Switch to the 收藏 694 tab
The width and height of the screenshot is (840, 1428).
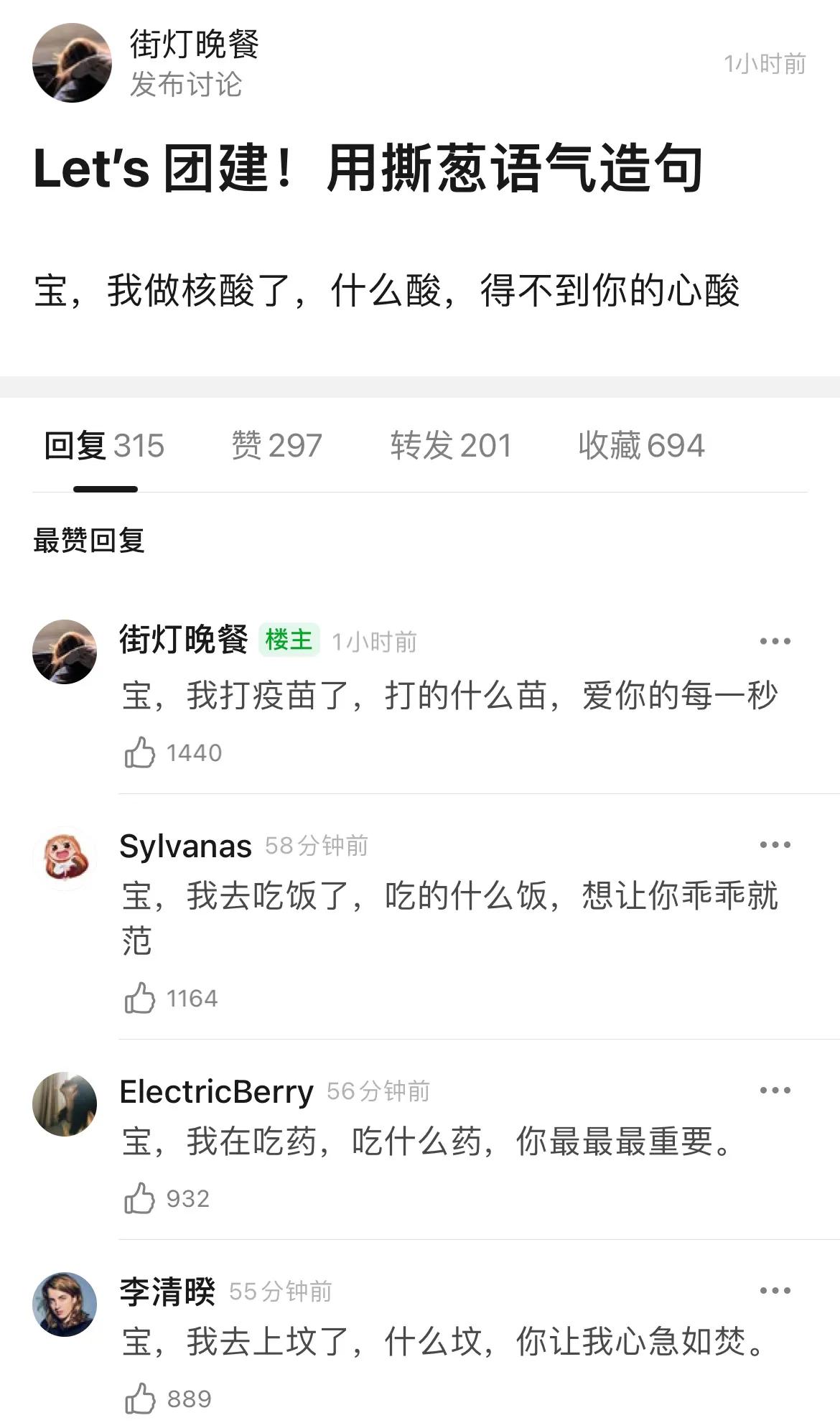coord(640,445)
